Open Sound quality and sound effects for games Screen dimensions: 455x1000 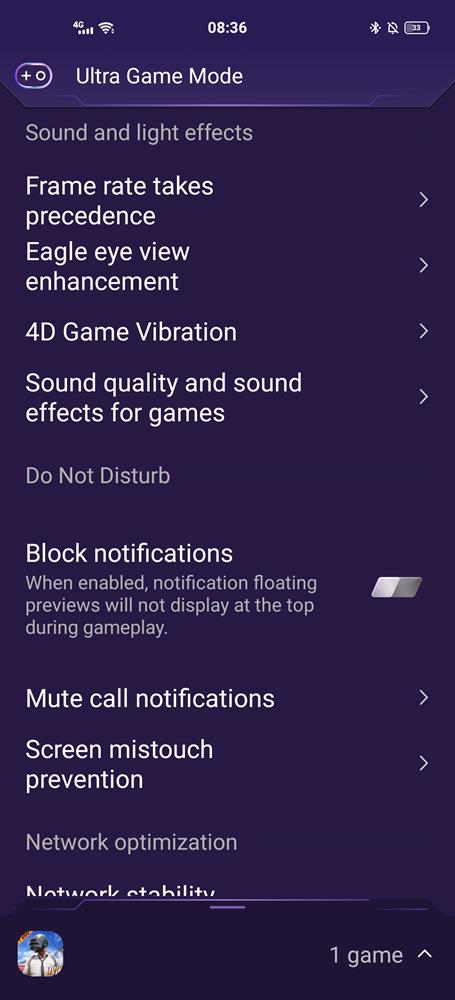point(227,397)
